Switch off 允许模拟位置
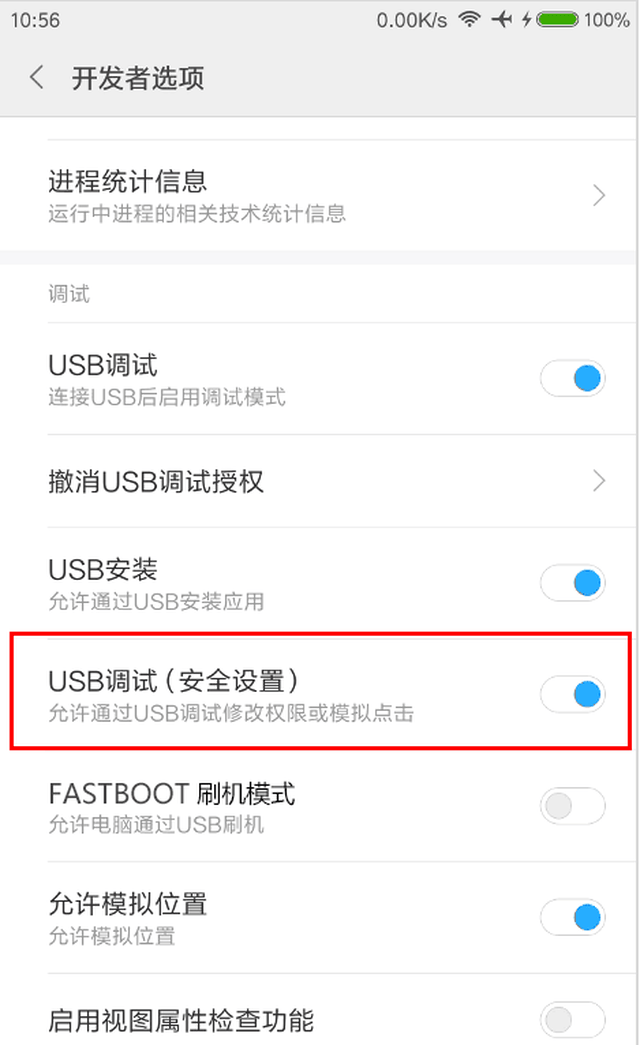This screenshot has width=640, height=1045. [573, 918]
